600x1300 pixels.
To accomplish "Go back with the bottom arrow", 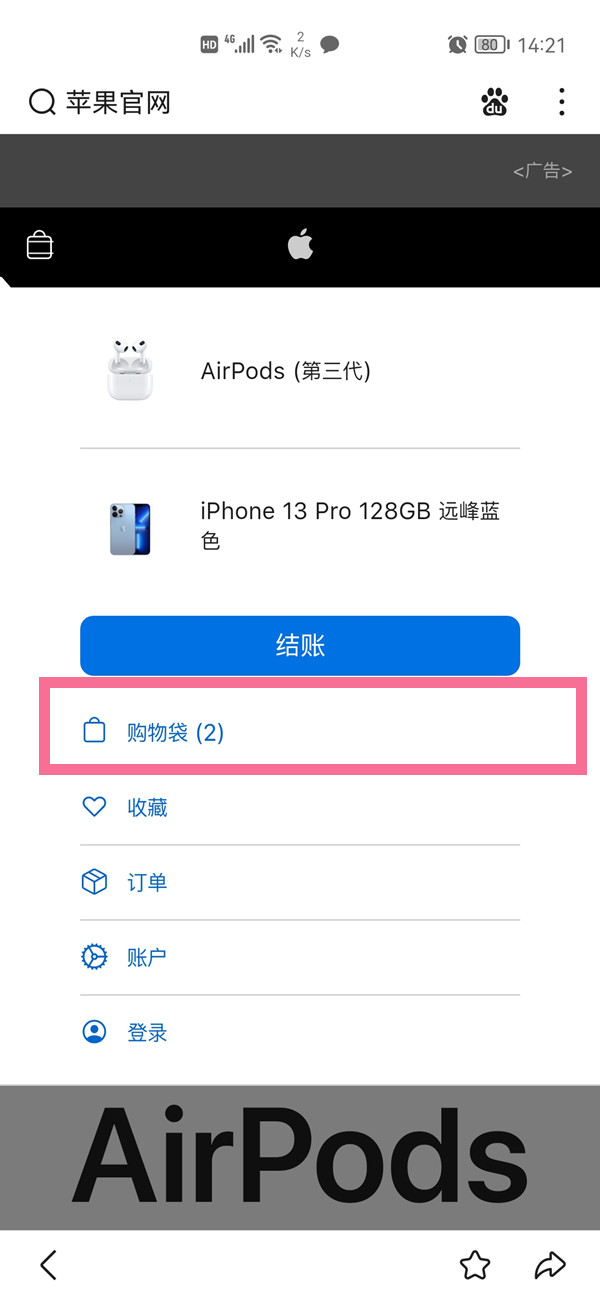I will 48,1265.
